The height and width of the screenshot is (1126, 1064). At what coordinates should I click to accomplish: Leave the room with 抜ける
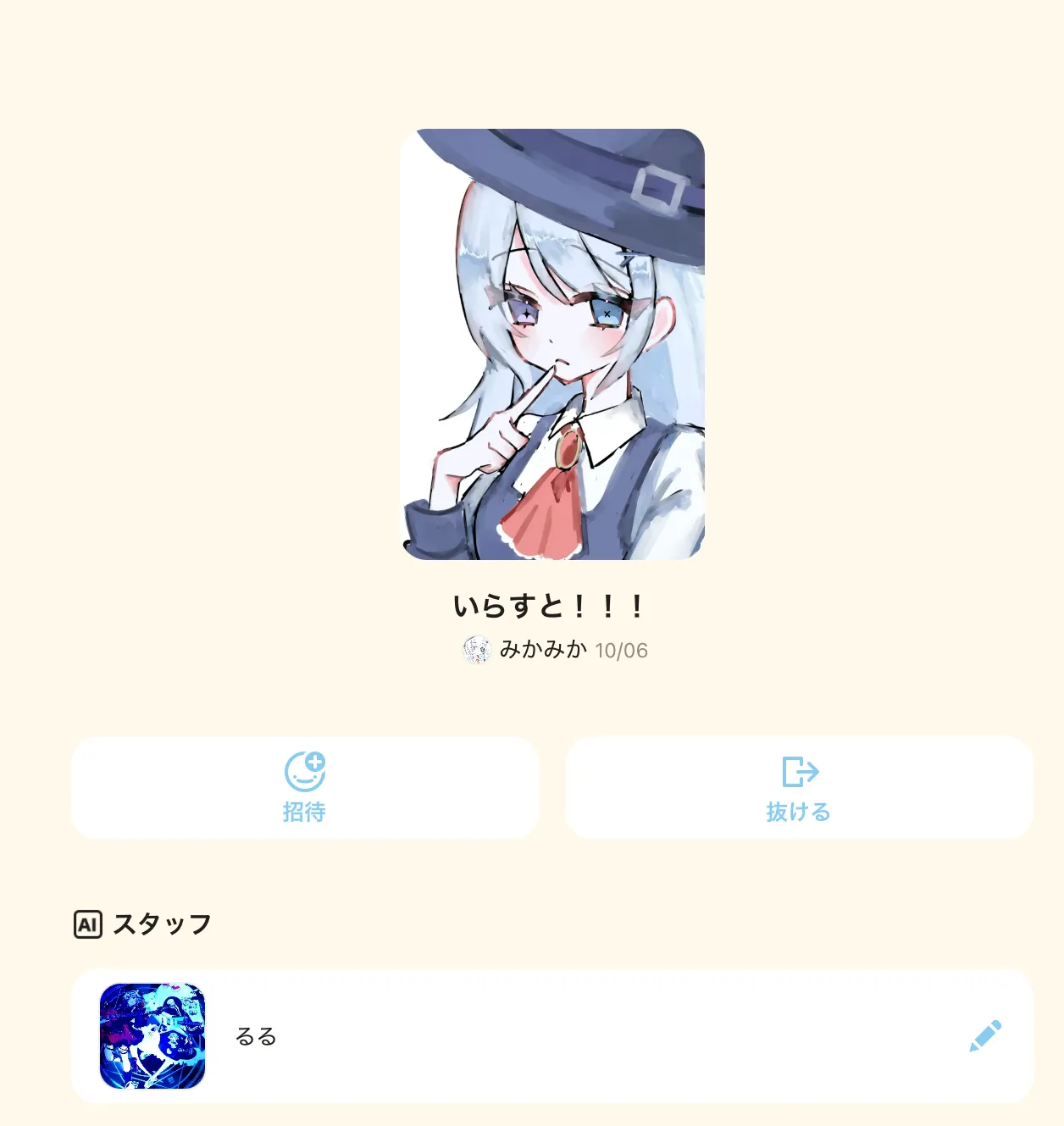799,788
